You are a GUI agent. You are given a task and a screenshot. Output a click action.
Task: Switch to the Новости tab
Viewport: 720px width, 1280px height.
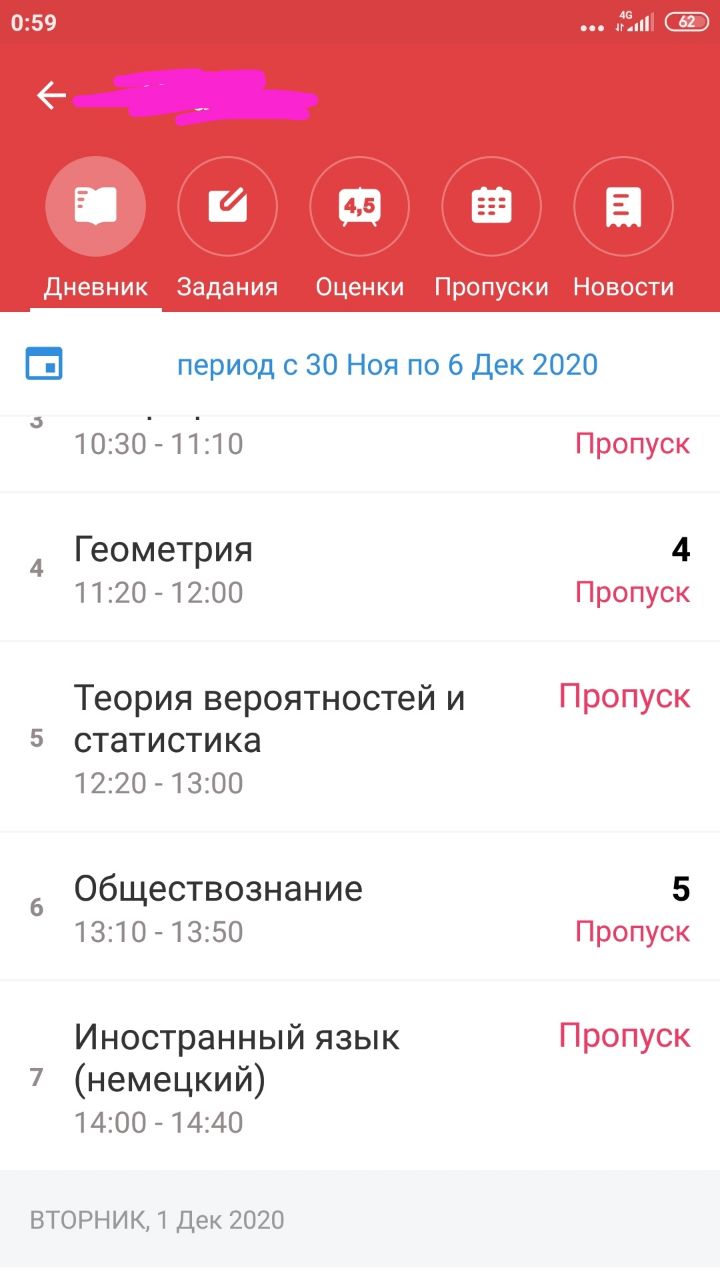click(x=623, y=230)
